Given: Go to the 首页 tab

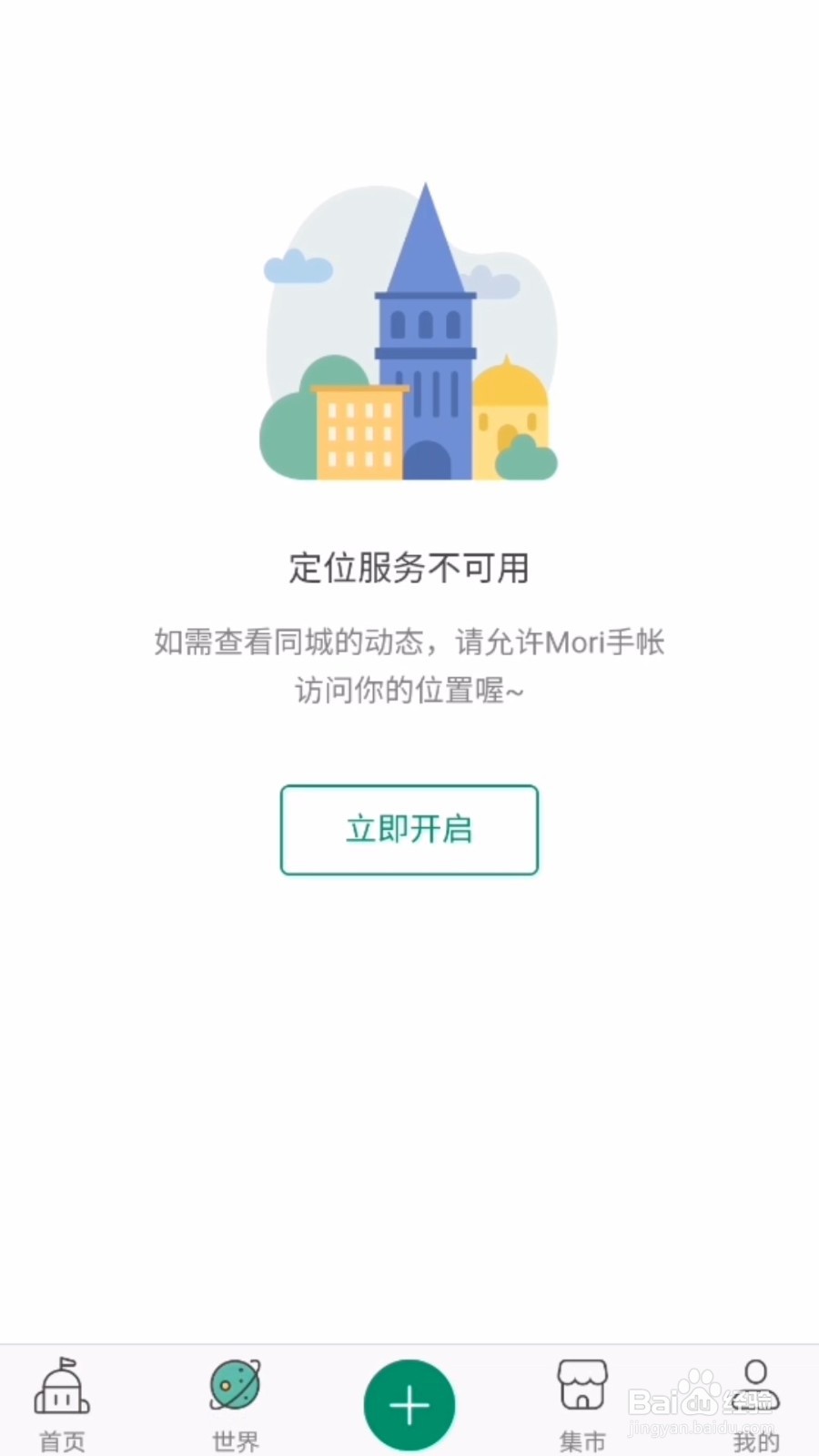Looking at the screenshot, I should pyautogui.click(x=60, y=1406).
